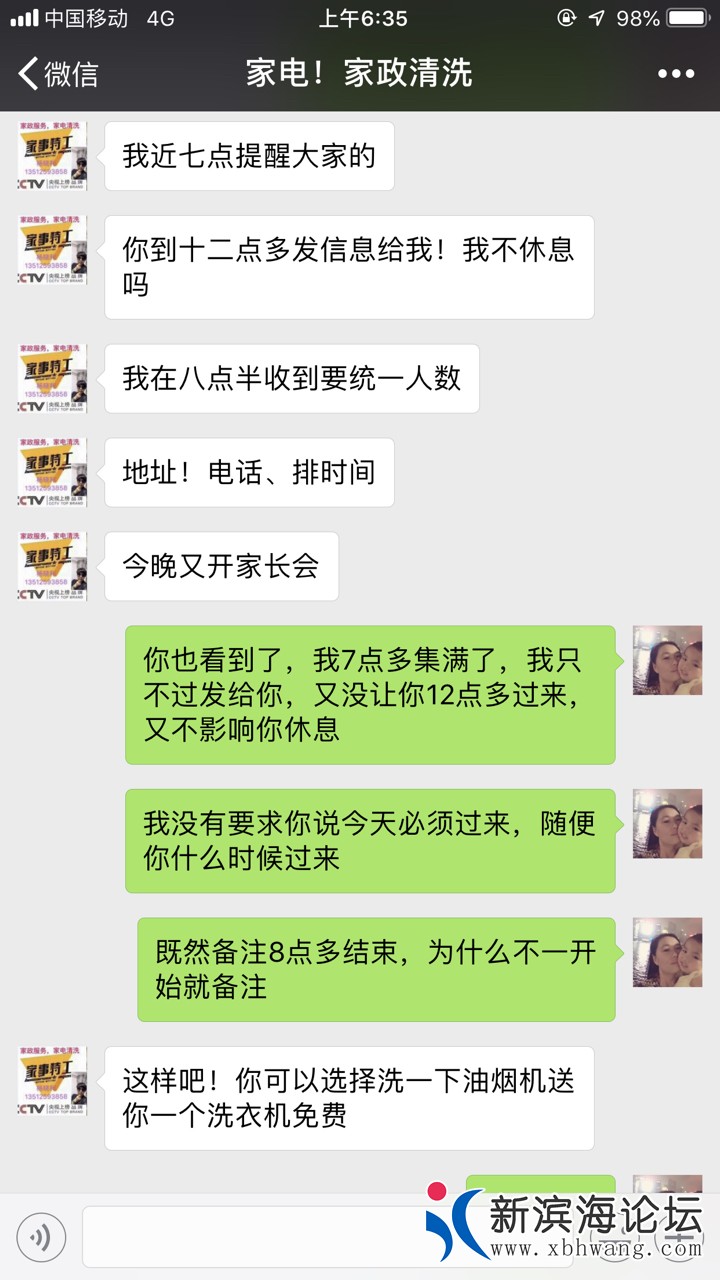The height and width of the screenshot is (1280, 720).
Task: Open my avatar beside '你也看到了' message
Action: 667,661
